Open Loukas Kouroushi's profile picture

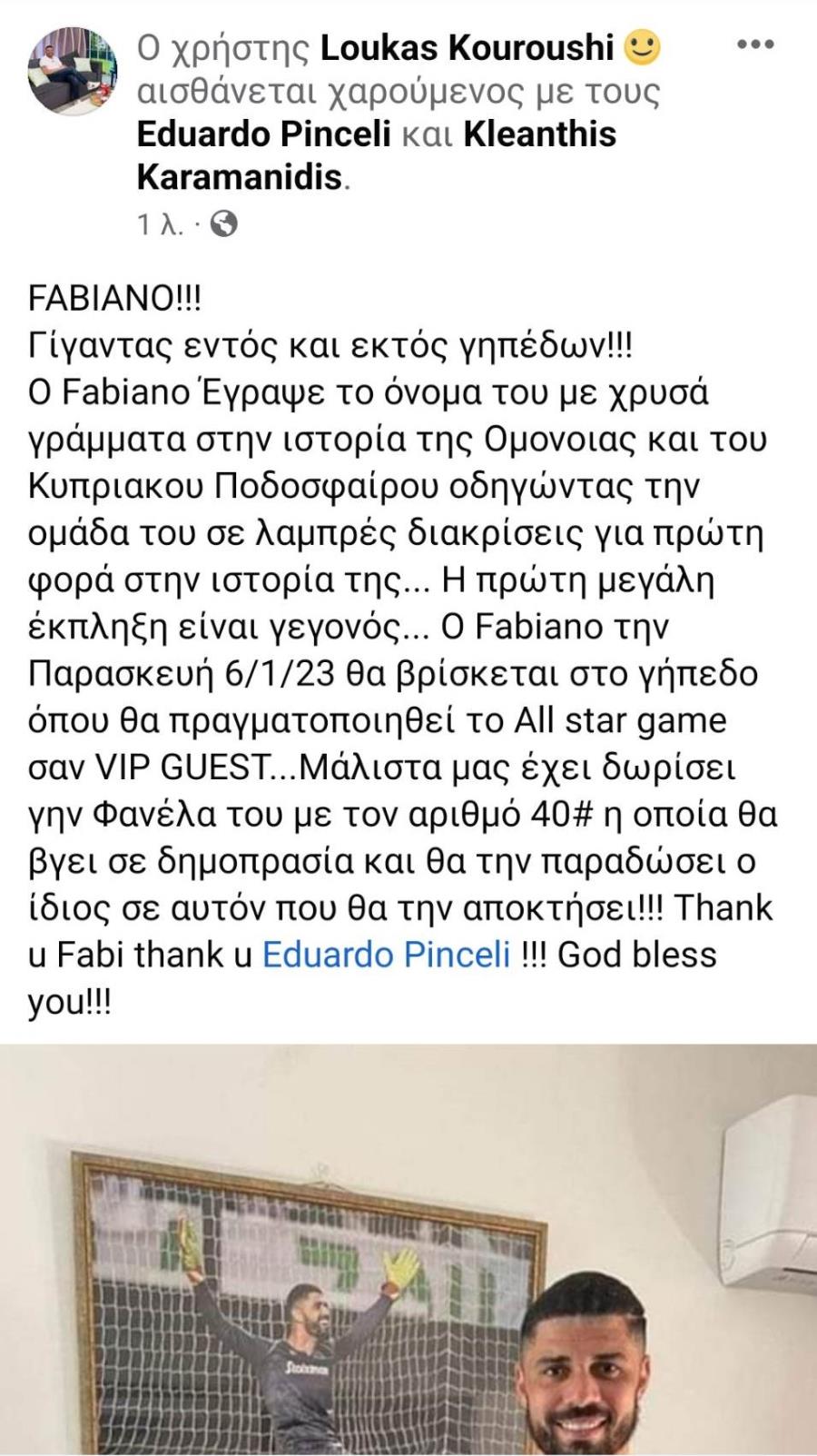[74, 71]
